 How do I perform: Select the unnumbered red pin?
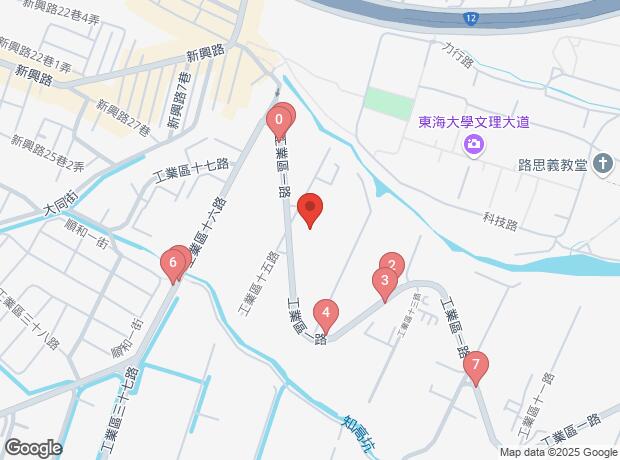click(x=310, y=209)
